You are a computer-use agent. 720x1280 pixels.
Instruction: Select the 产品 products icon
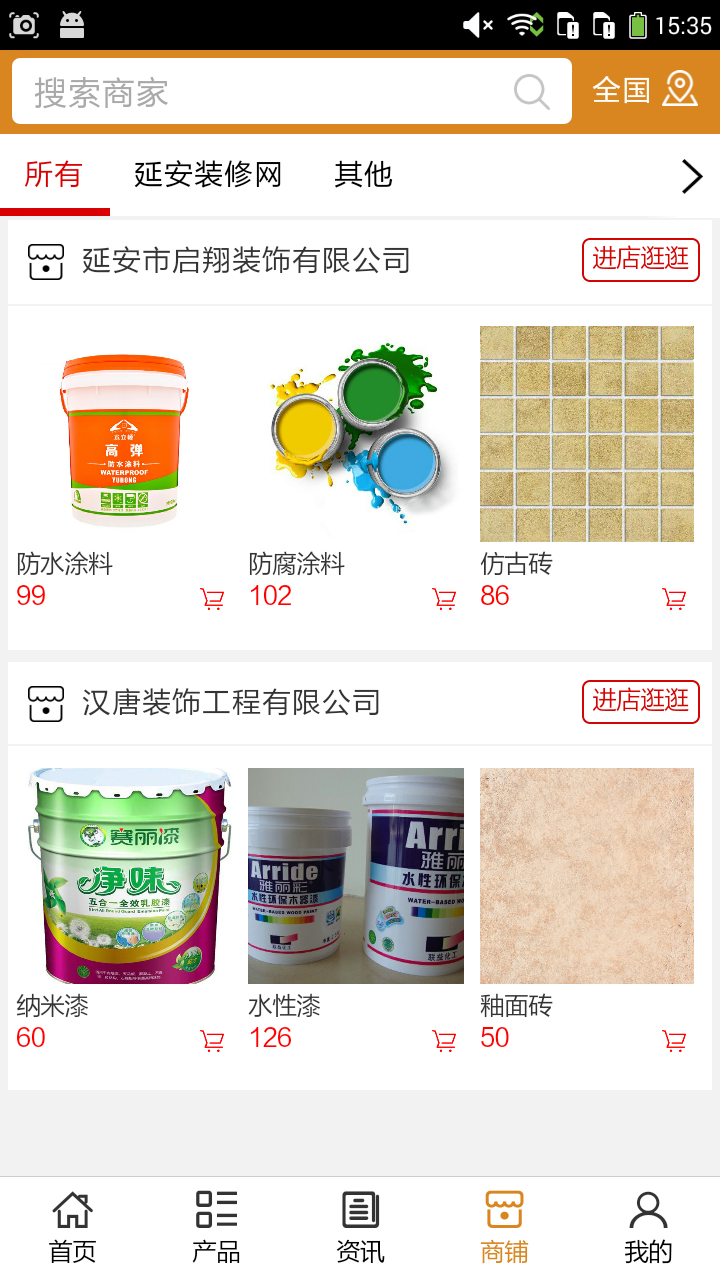click(215, 1210)
